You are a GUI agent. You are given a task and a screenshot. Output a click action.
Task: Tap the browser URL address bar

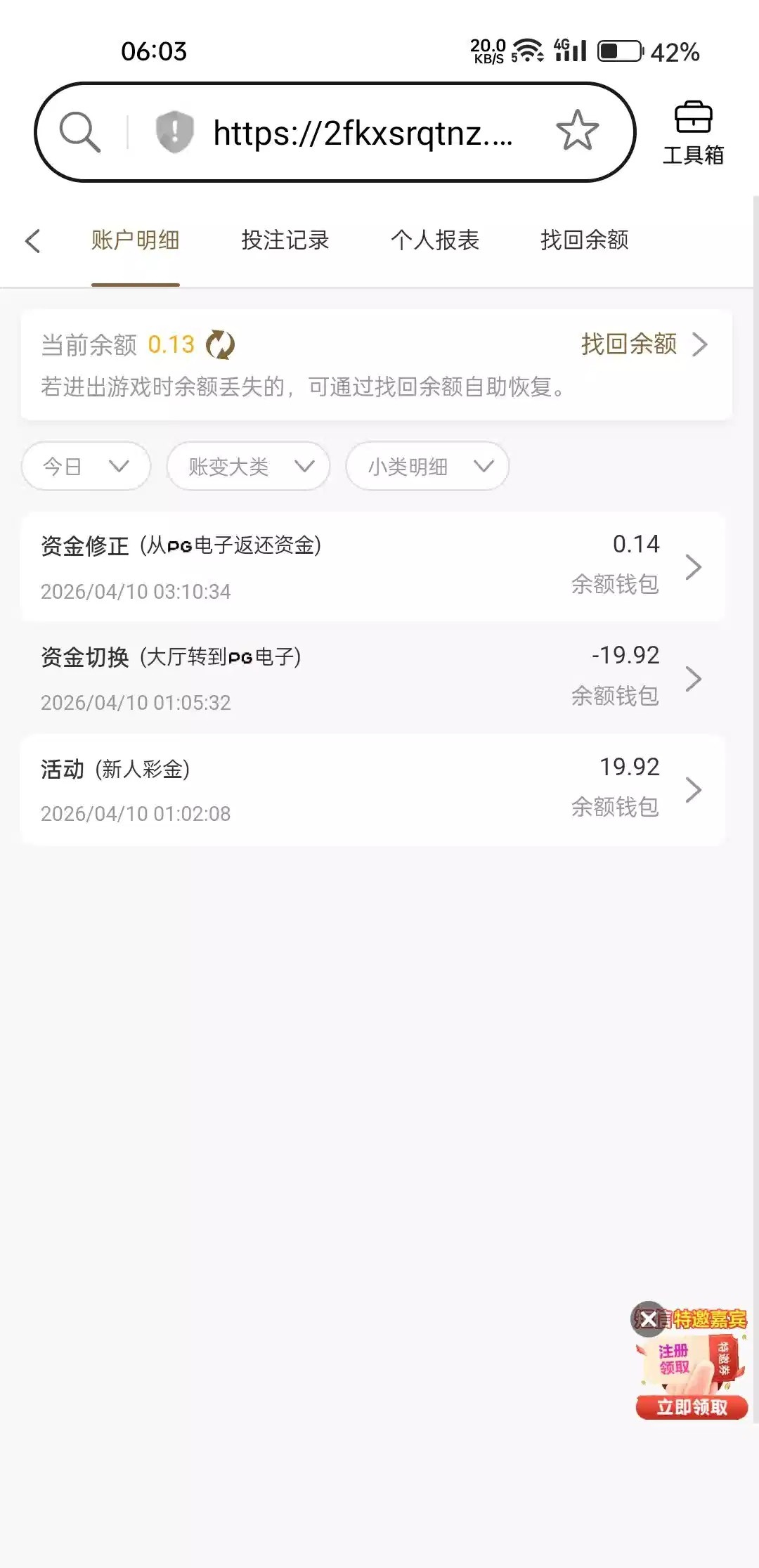(x=362, y=133)
